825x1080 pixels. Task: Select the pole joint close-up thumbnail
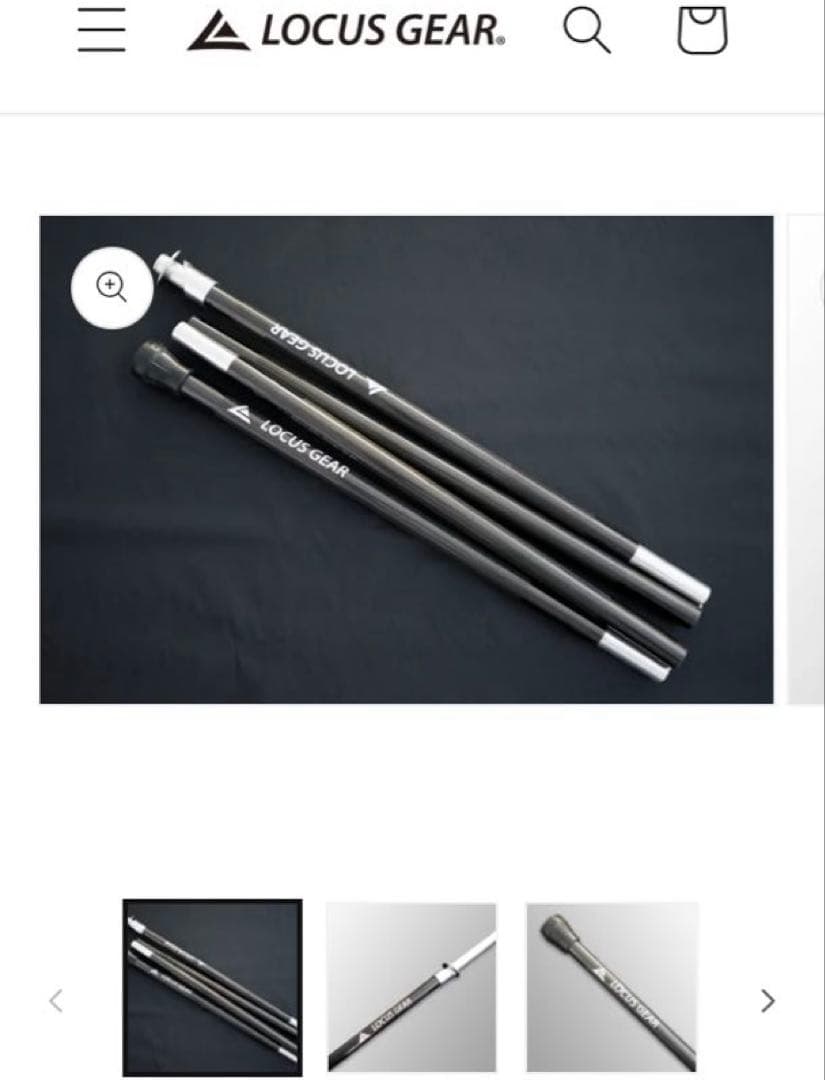coord(411,987)
